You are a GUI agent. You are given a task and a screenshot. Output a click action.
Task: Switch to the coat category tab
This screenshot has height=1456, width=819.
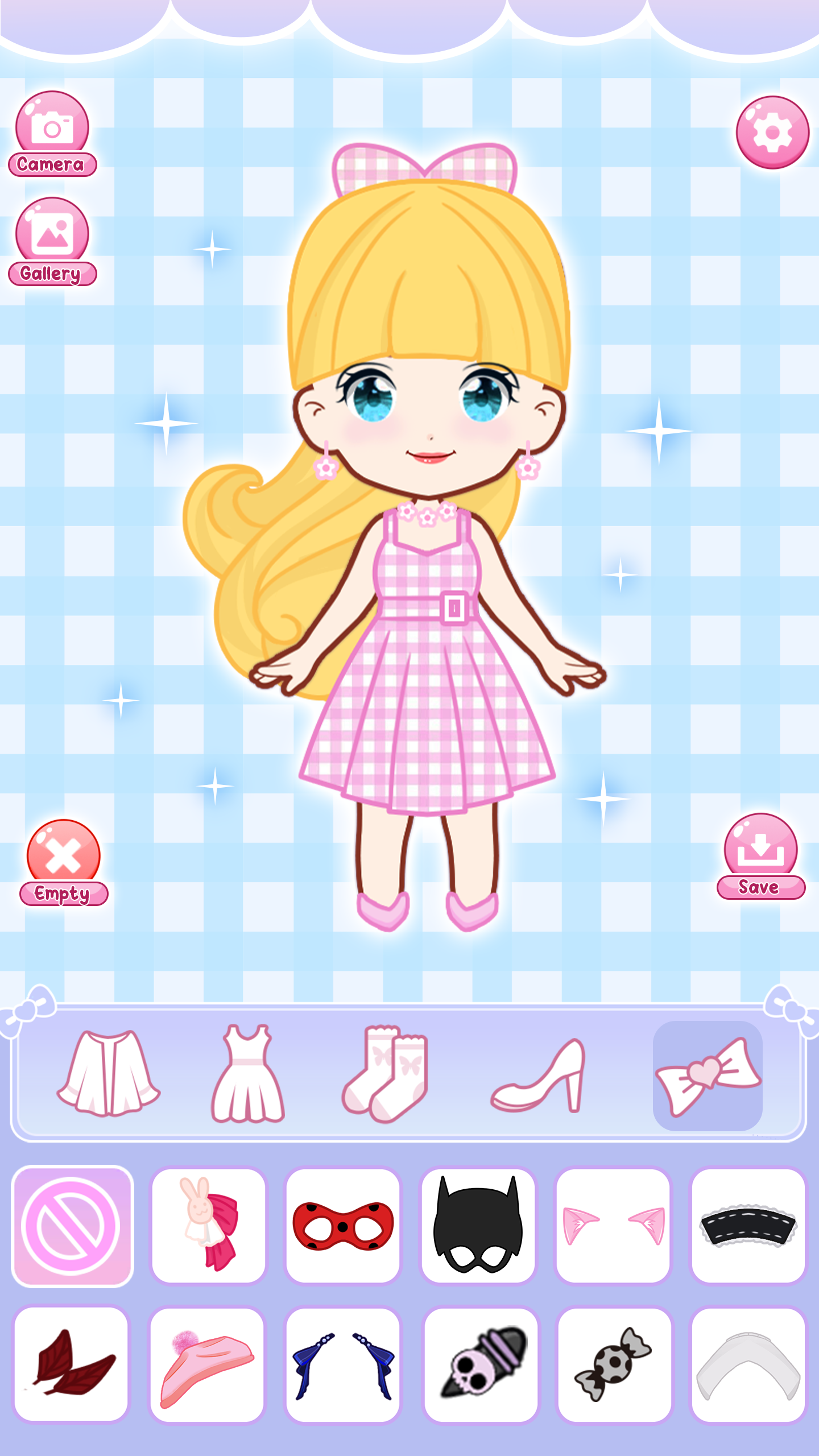tap(109, 1074)
